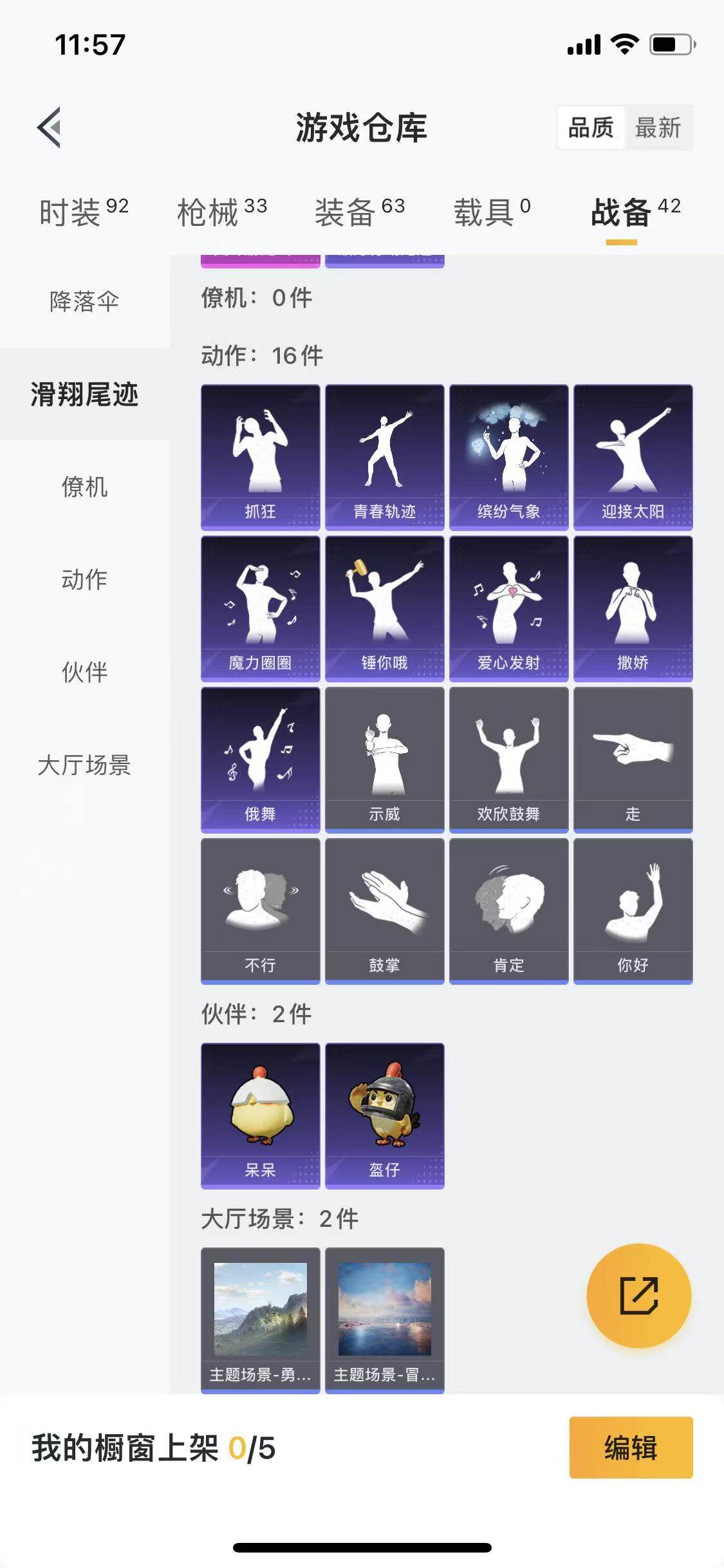The image size is (724, 1568).
Task: Open the 主题场景-冒 scene thumbnail
Action: pyautogui.click(x=385, y=1320)
